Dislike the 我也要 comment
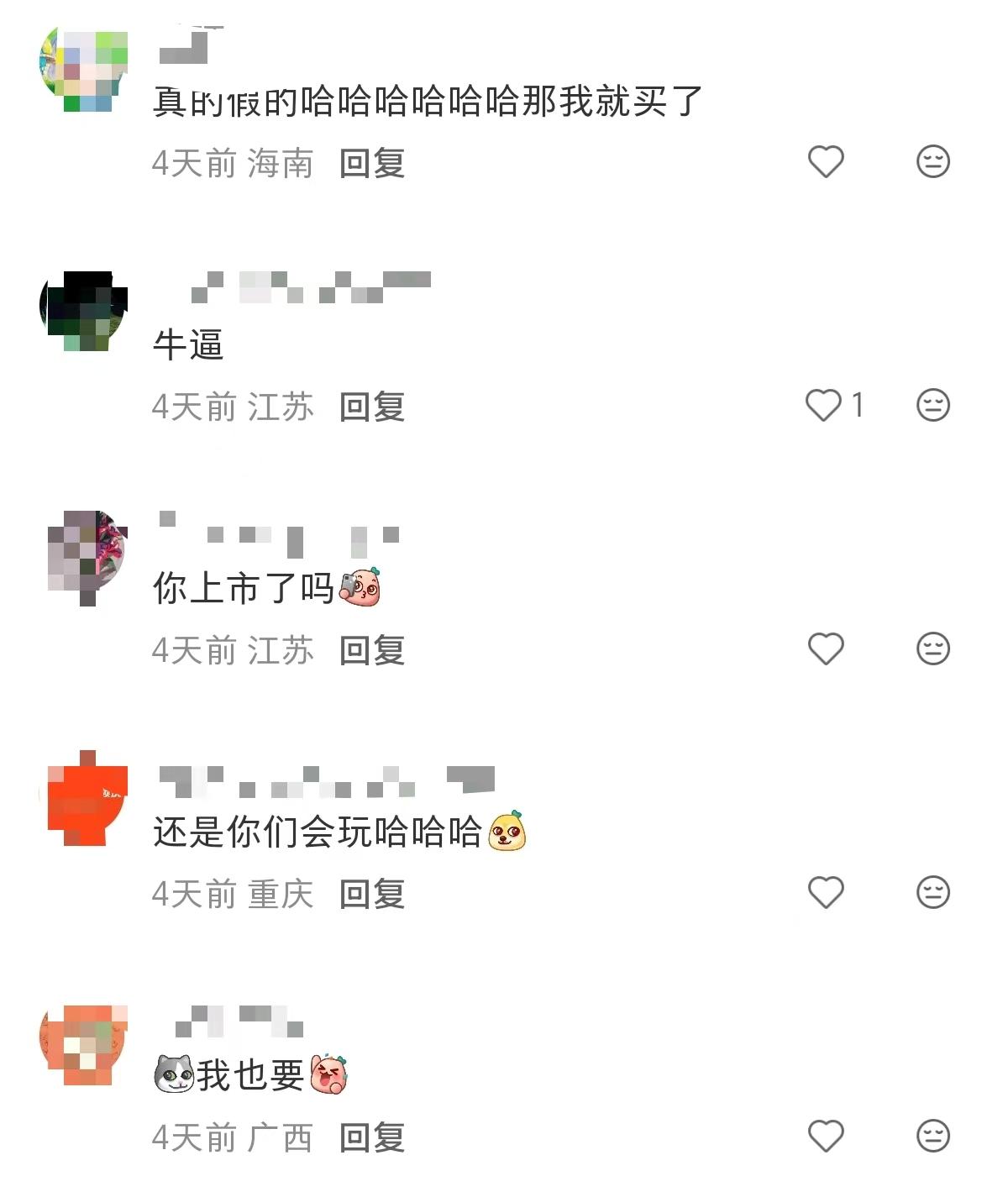This screenshot has width=1008, height=1192. coord(932,1136)
